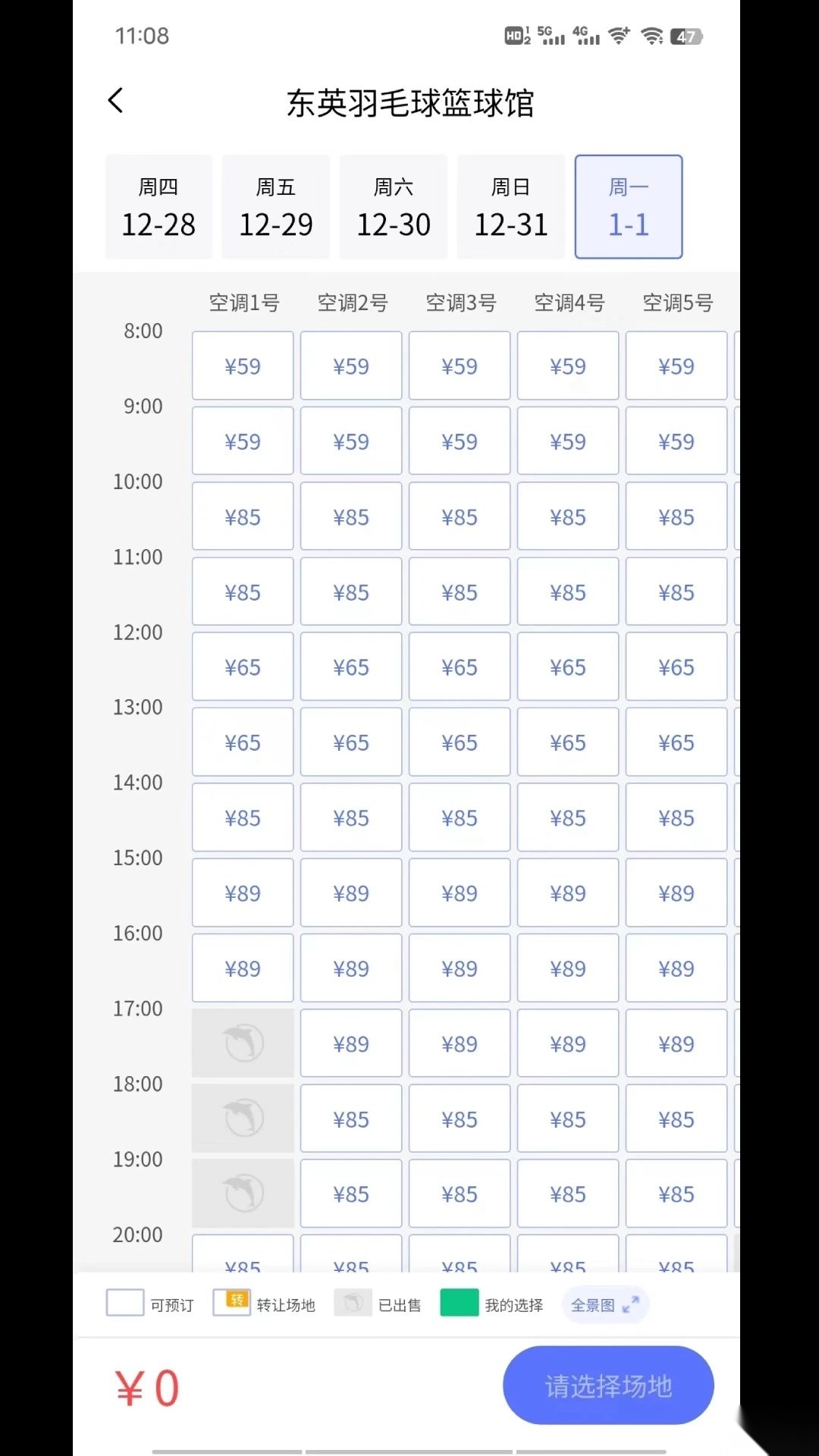Viewport: 819px width, 1456px height.
Task: Open the 全景图 panorama view
Action: tap(604, 1305)
